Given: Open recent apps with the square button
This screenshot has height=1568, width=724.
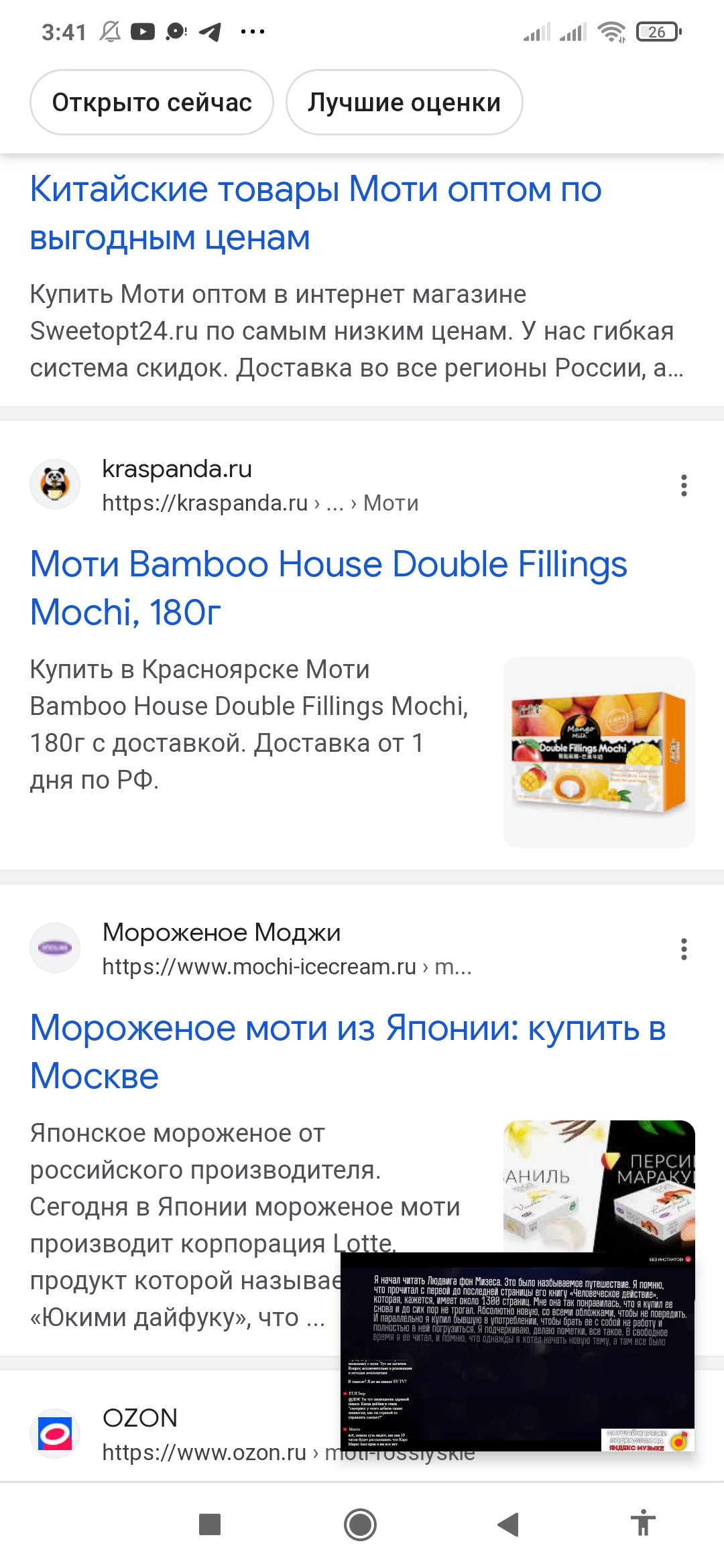Looking at the screenshot, I should tap(210, 1524).
